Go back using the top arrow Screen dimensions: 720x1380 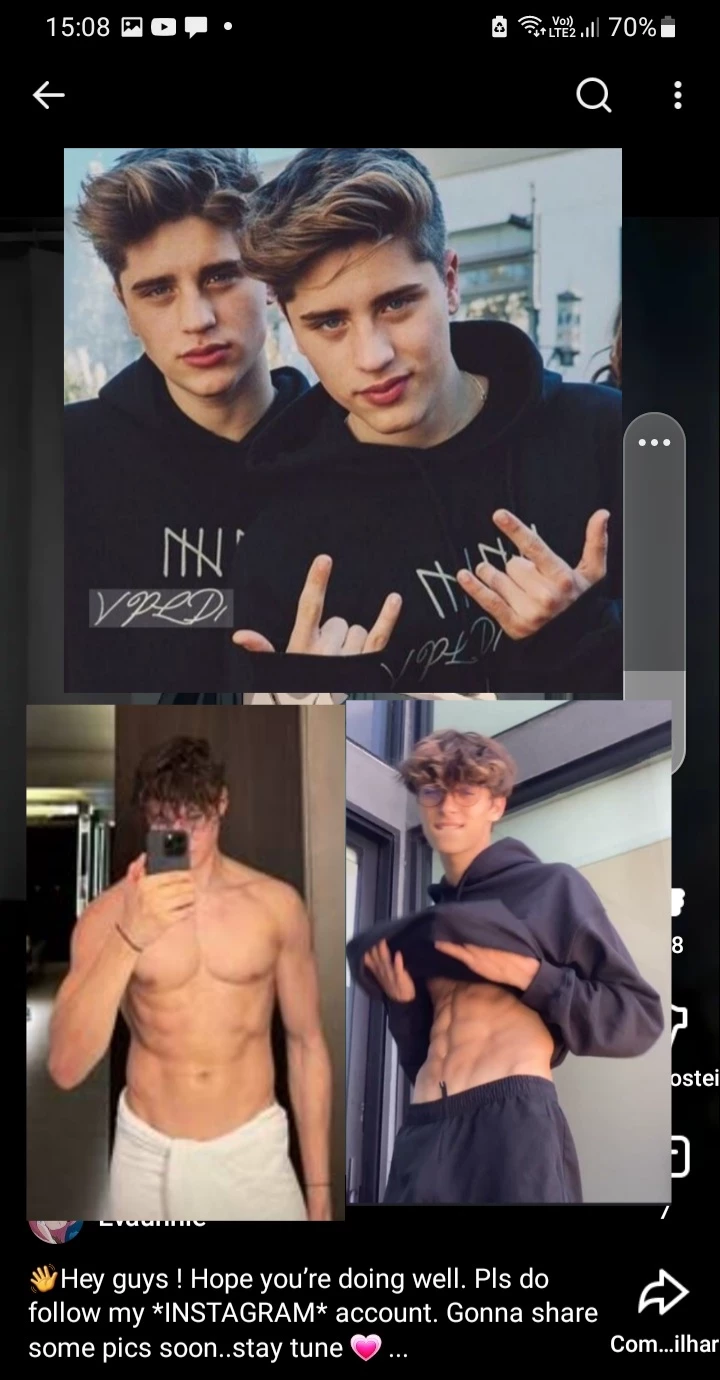48,95
